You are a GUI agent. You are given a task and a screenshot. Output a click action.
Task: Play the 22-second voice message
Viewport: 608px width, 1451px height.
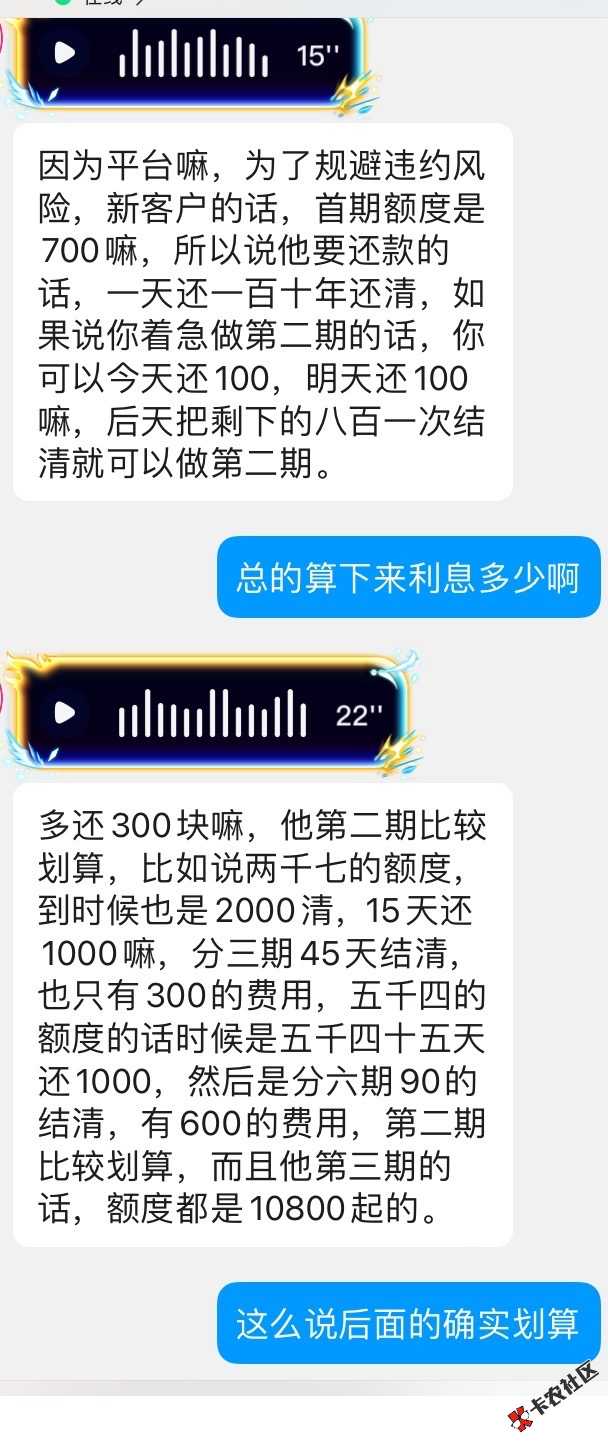pyautogui.click(x=65, y=713)
